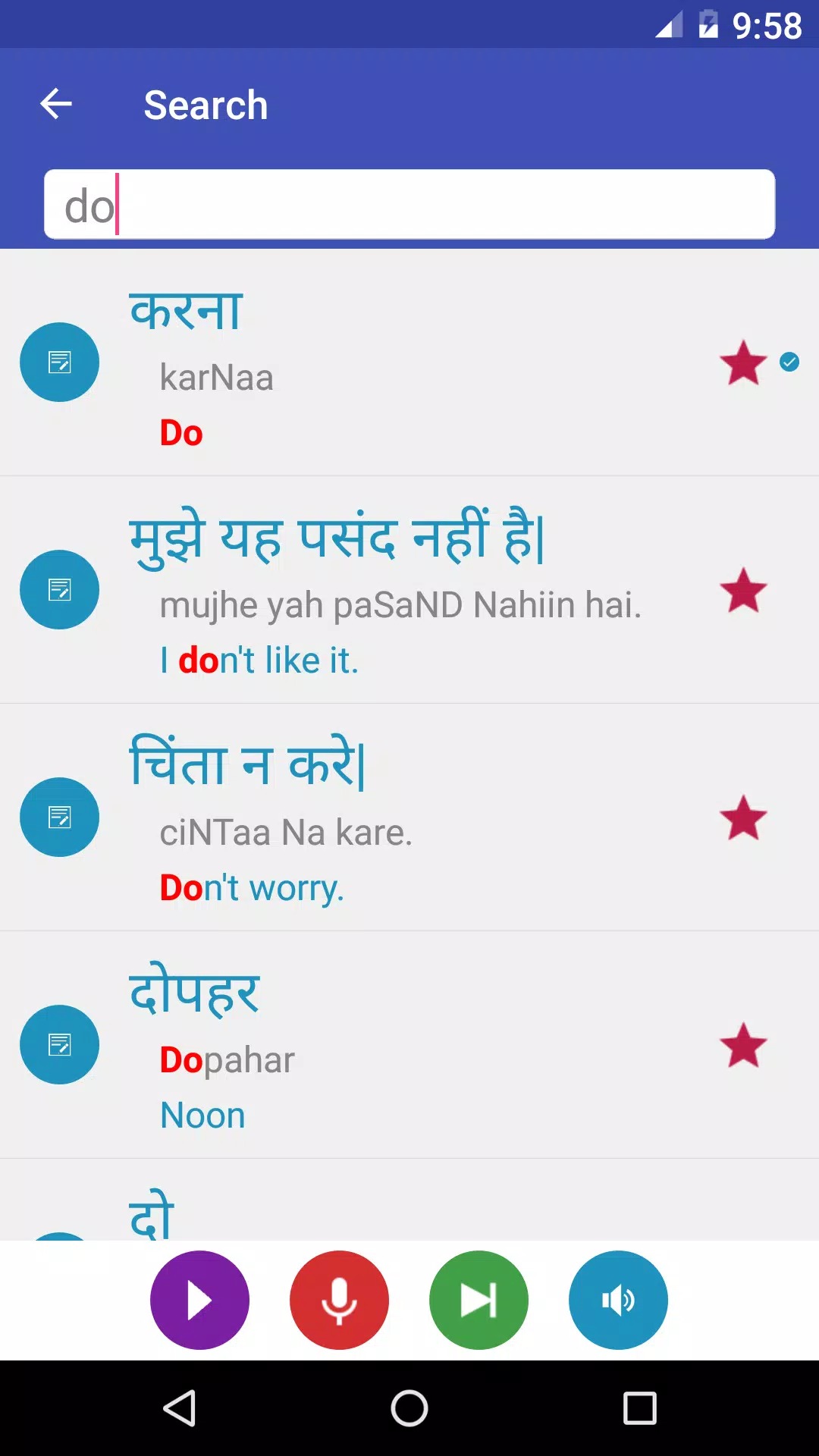Go to the system home screen
Screen dimensions: 819x1456
pyautogui.click(x=409, y=1409)
